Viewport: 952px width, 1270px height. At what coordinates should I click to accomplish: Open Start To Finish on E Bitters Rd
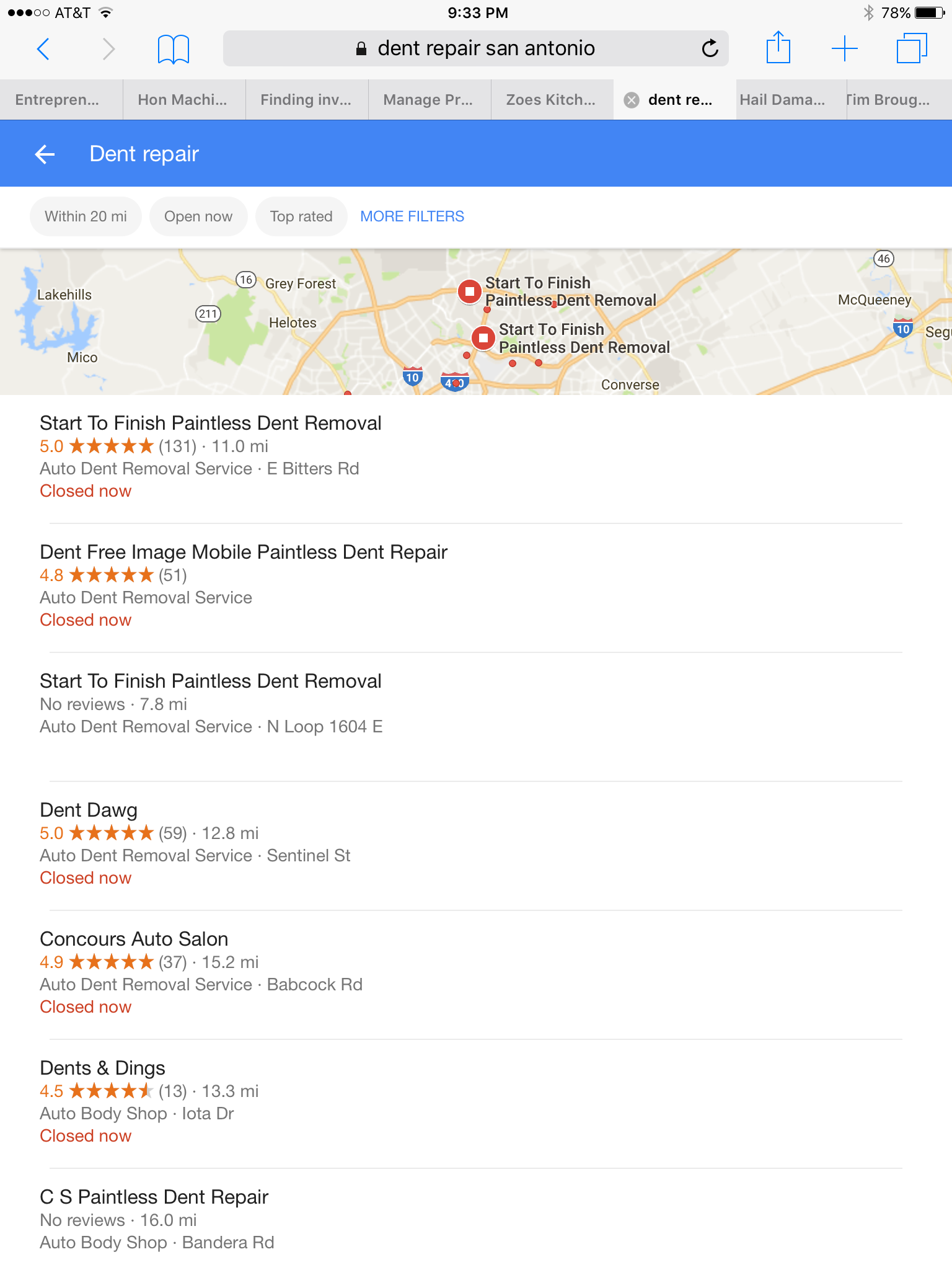pyautogui.click(x=211, y=423)
